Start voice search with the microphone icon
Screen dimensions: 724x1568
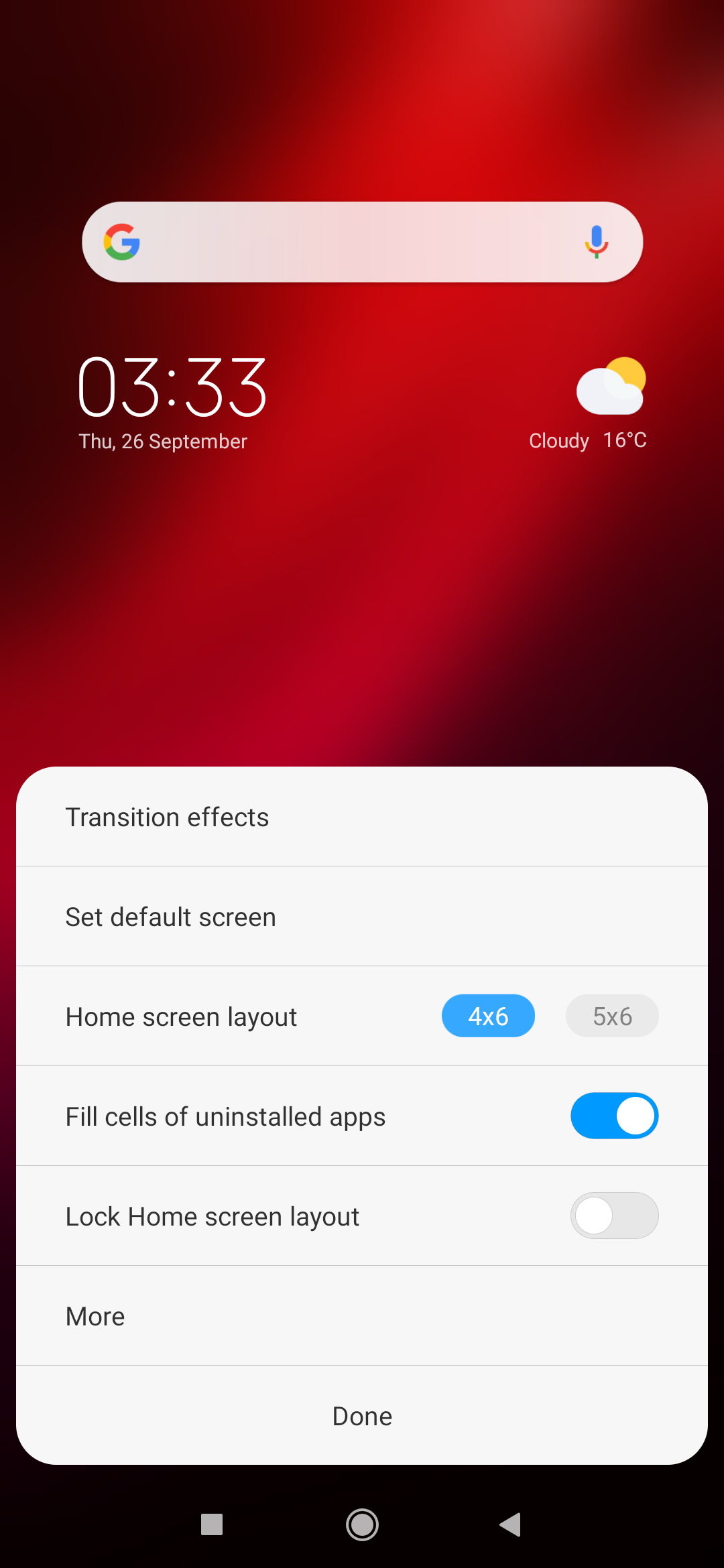click(x=596, y=242)
